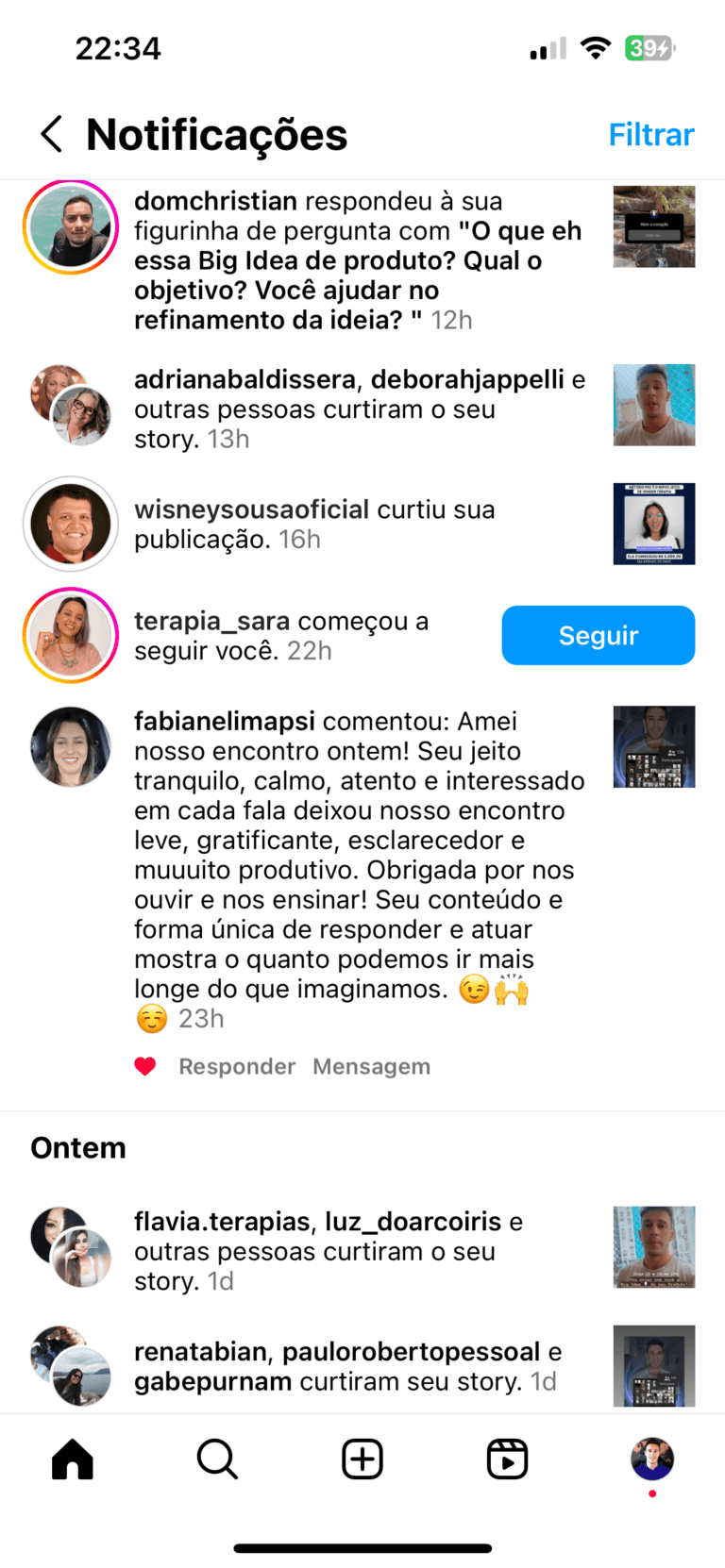This screenshot has width=725, height=1568.
Task: Open terapia_sara's profile picture
Action: (x=71, y=635)
